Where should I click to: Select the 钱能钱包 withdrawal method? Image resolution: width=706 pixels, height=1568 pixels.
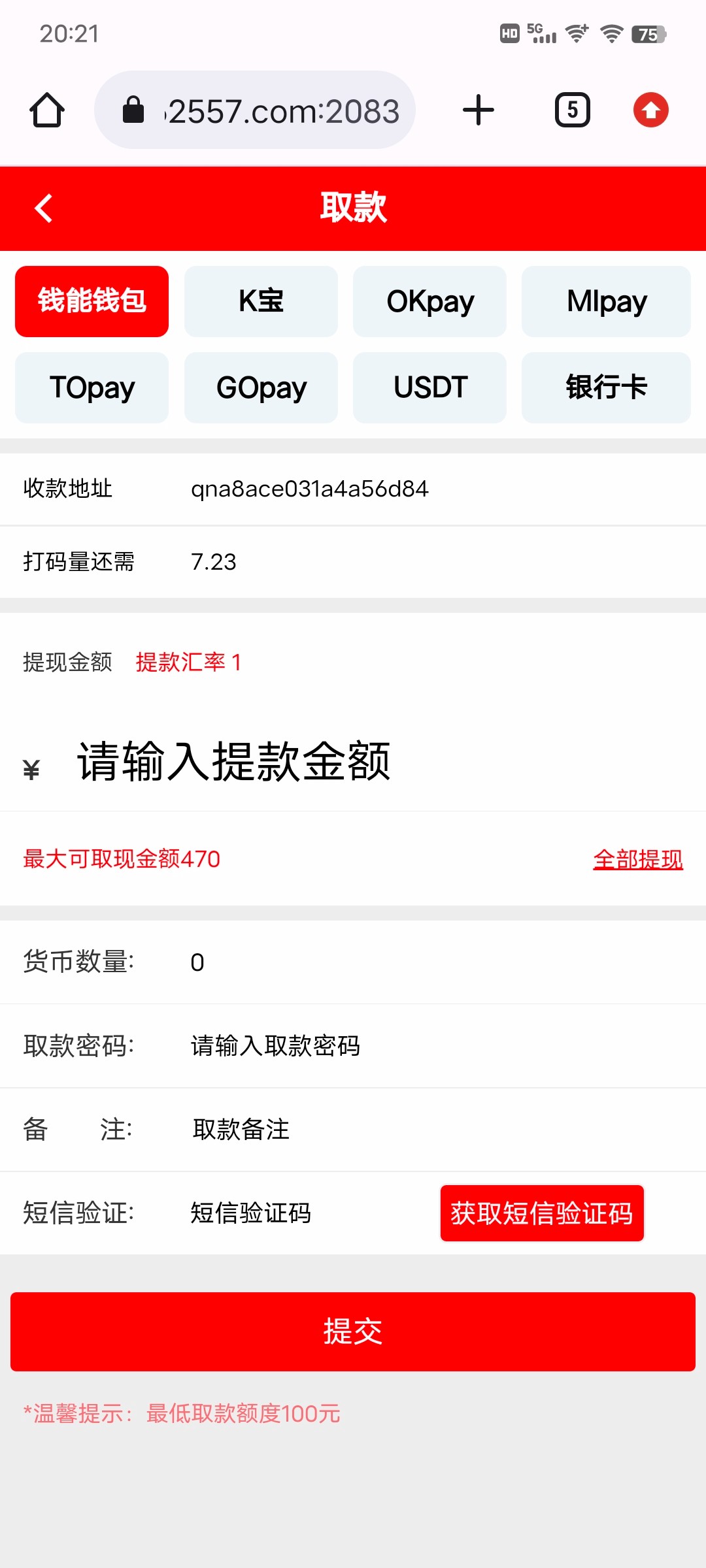(92, 301)
